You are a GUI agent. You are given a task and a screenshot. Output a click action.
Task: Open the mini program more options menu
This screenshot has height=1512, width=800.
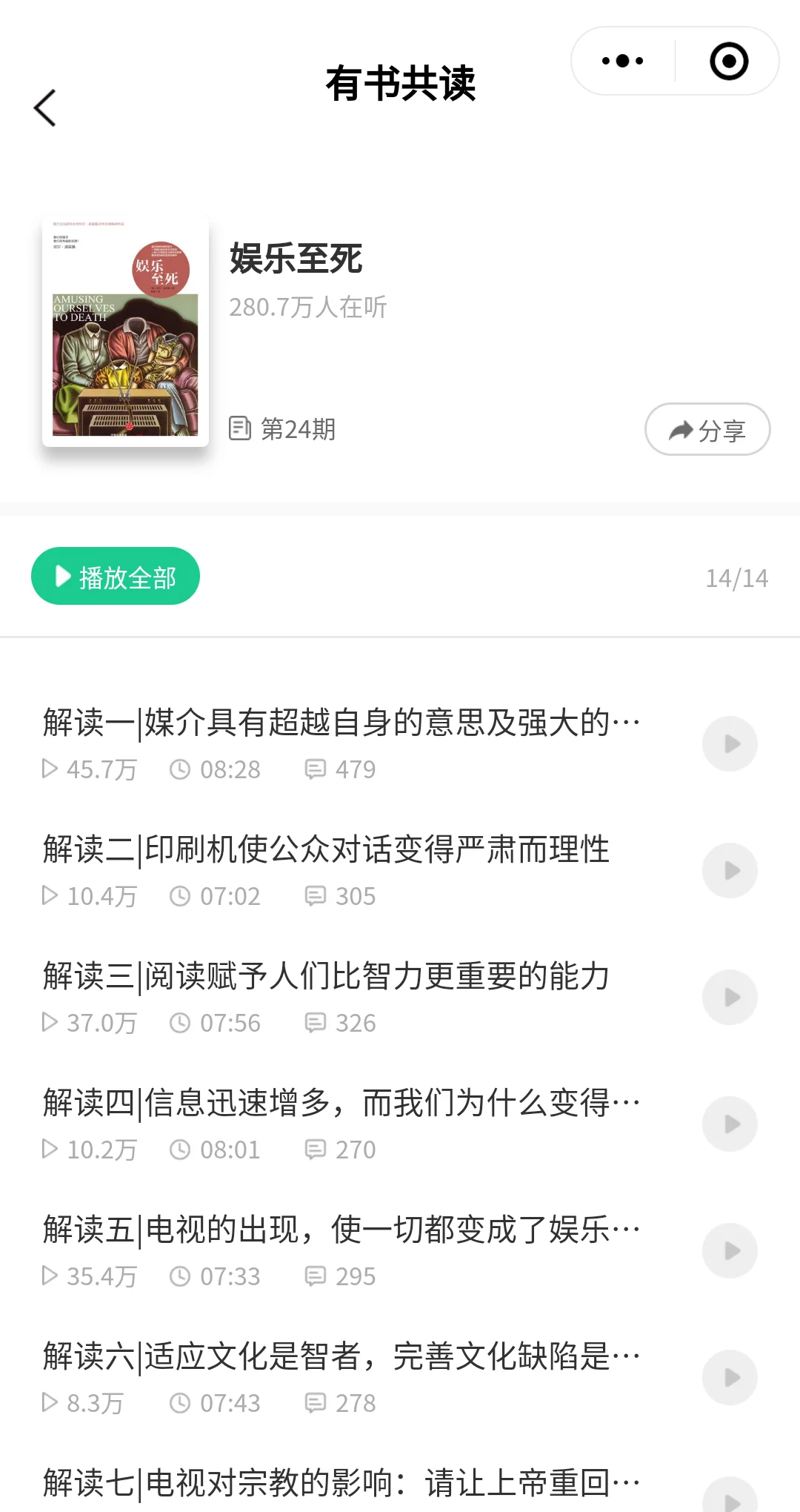coord(622,61)
